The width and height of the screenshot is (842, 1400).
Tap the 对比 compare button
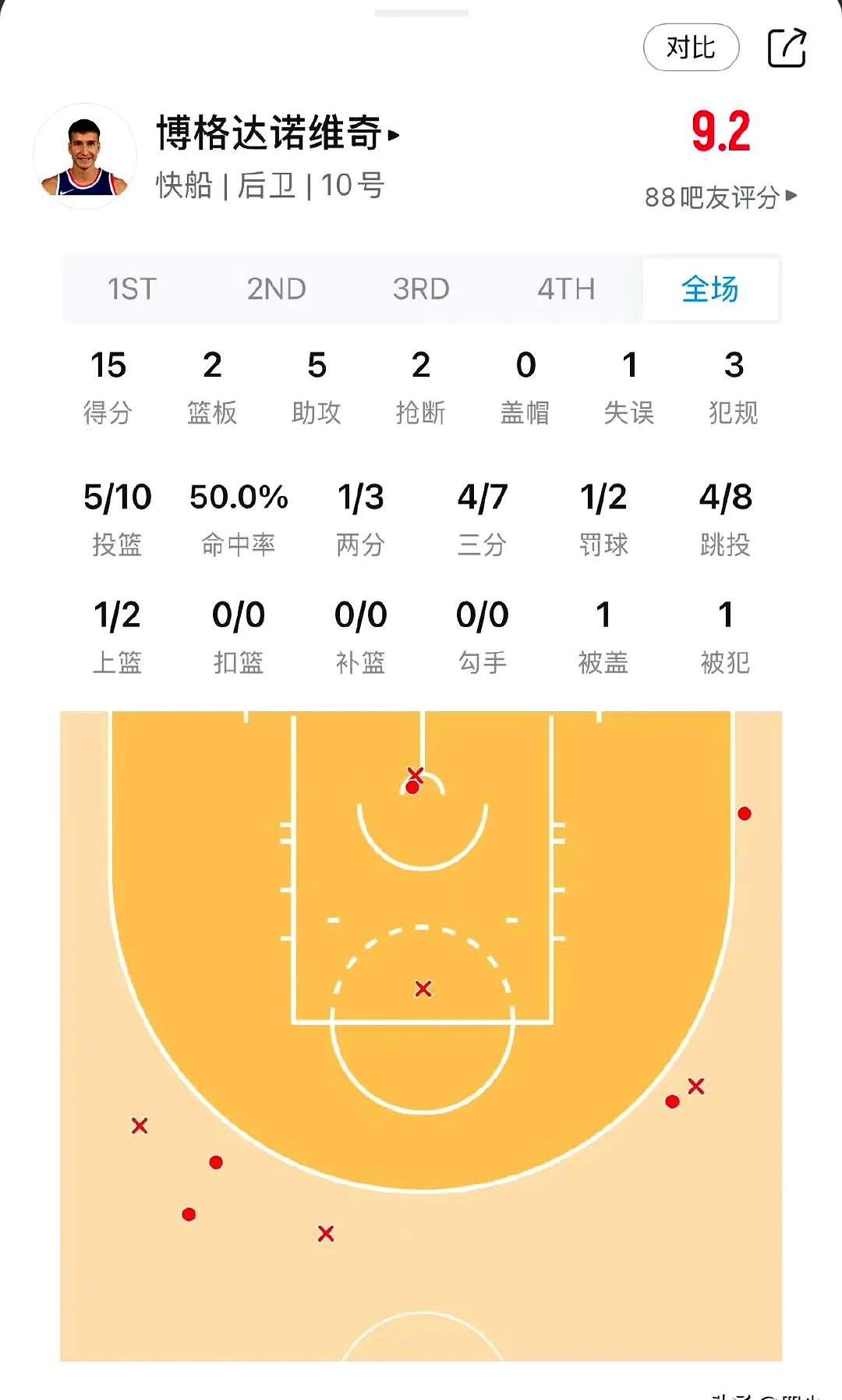tap(691, 48)
